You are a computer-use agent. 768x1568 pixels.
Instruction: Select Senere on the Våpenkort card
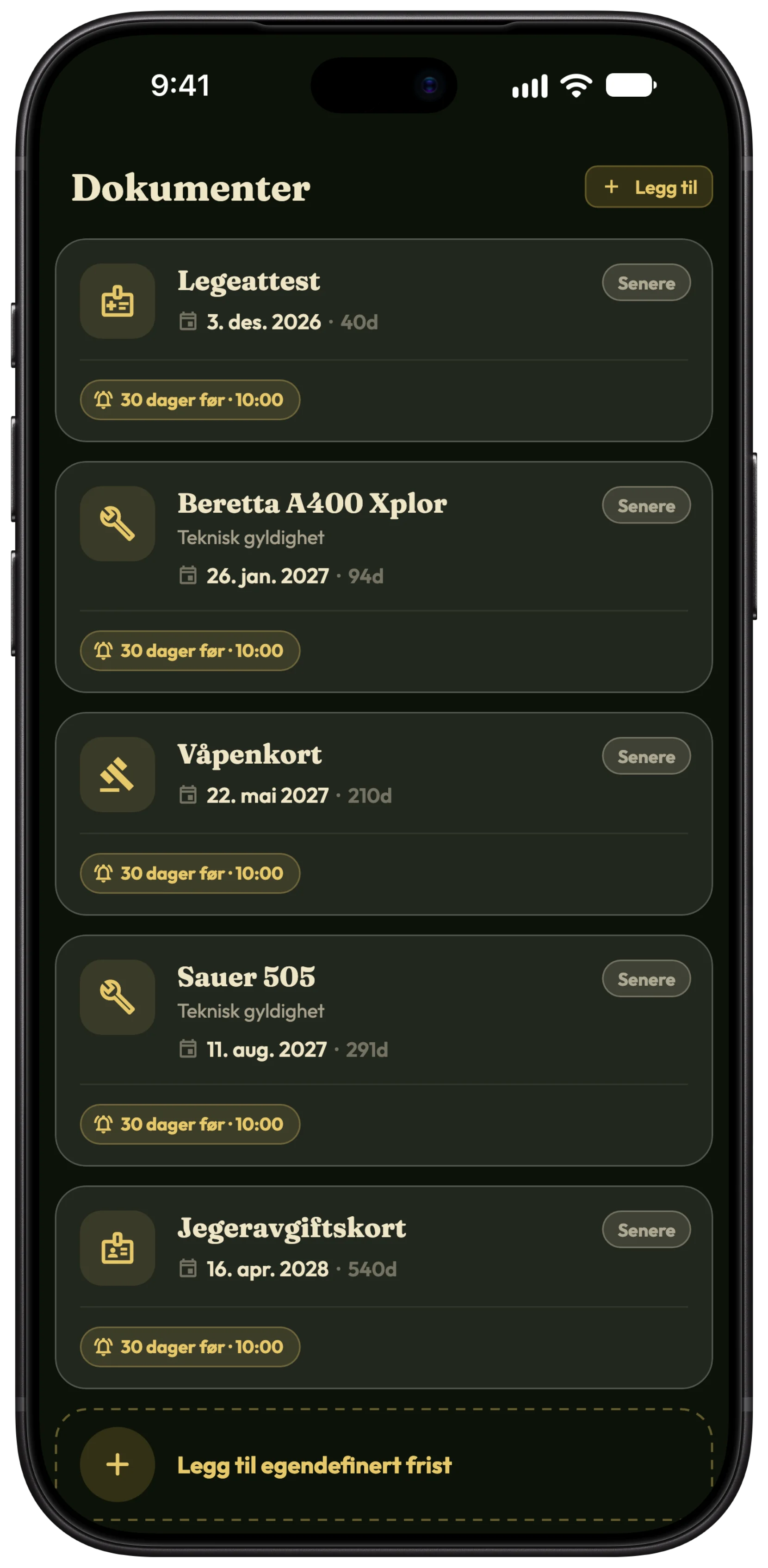[x=646, y=756]
